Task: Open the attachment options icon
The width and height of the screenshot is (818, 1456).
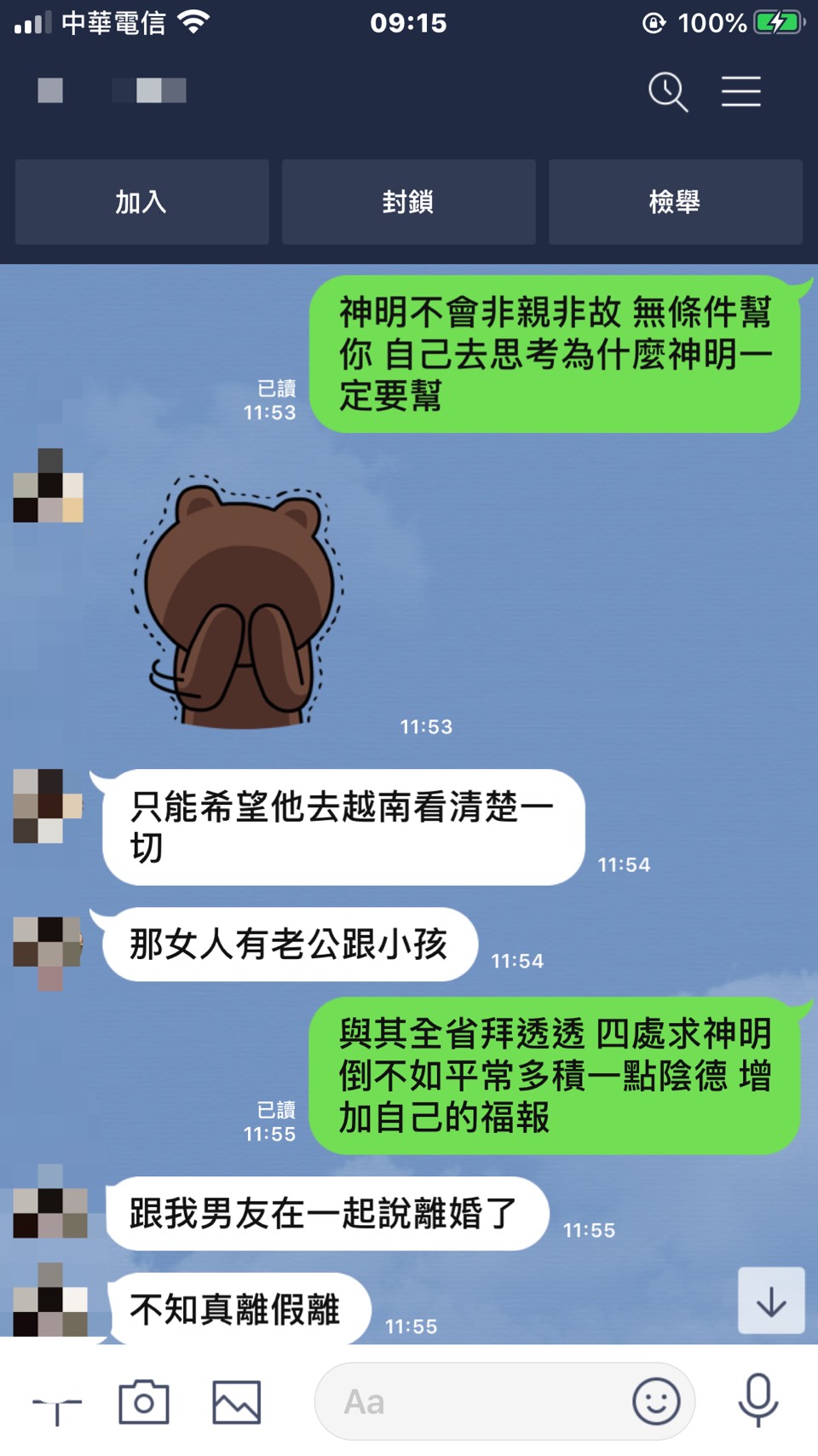Action: point(57,1404)
